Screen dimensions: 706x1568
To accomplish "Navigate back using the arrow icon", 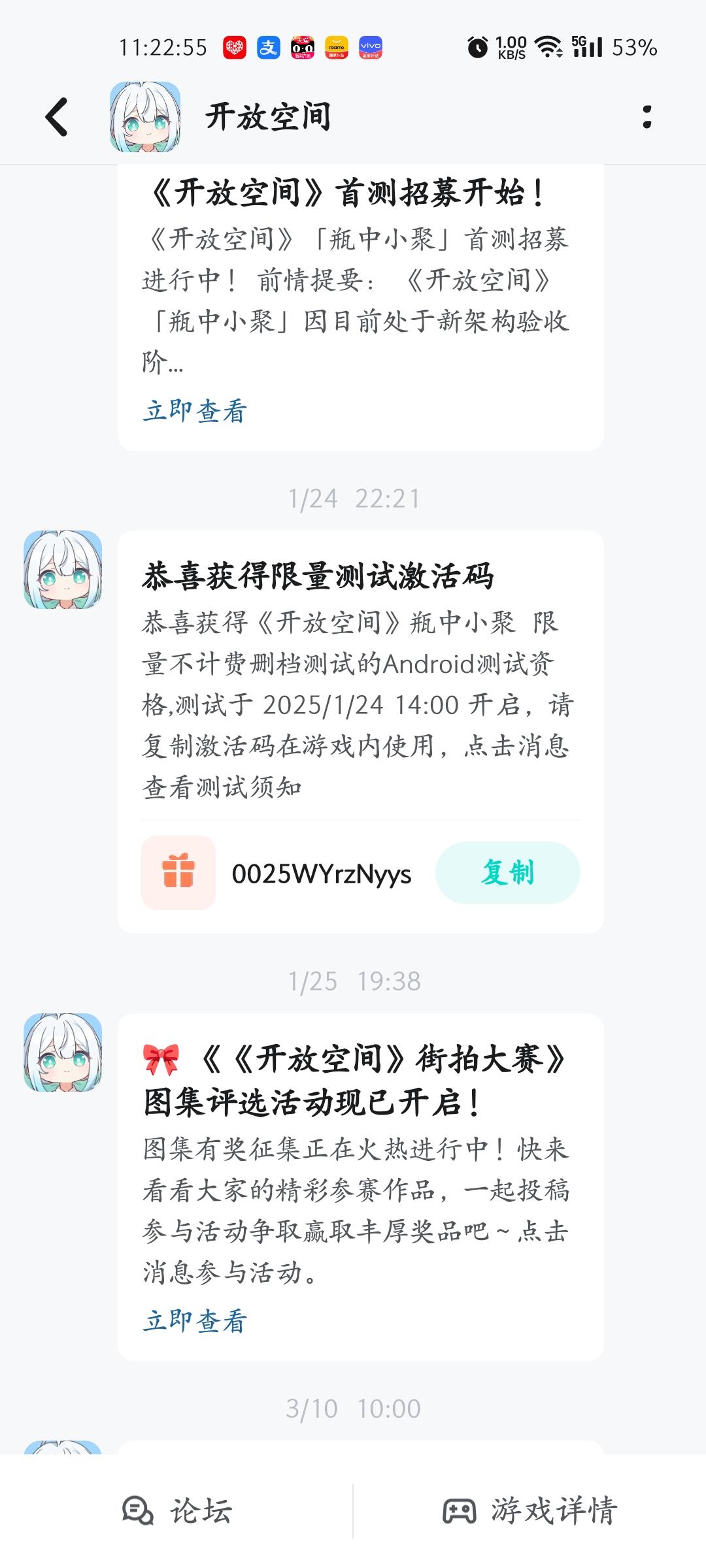I will pos(56,118).
